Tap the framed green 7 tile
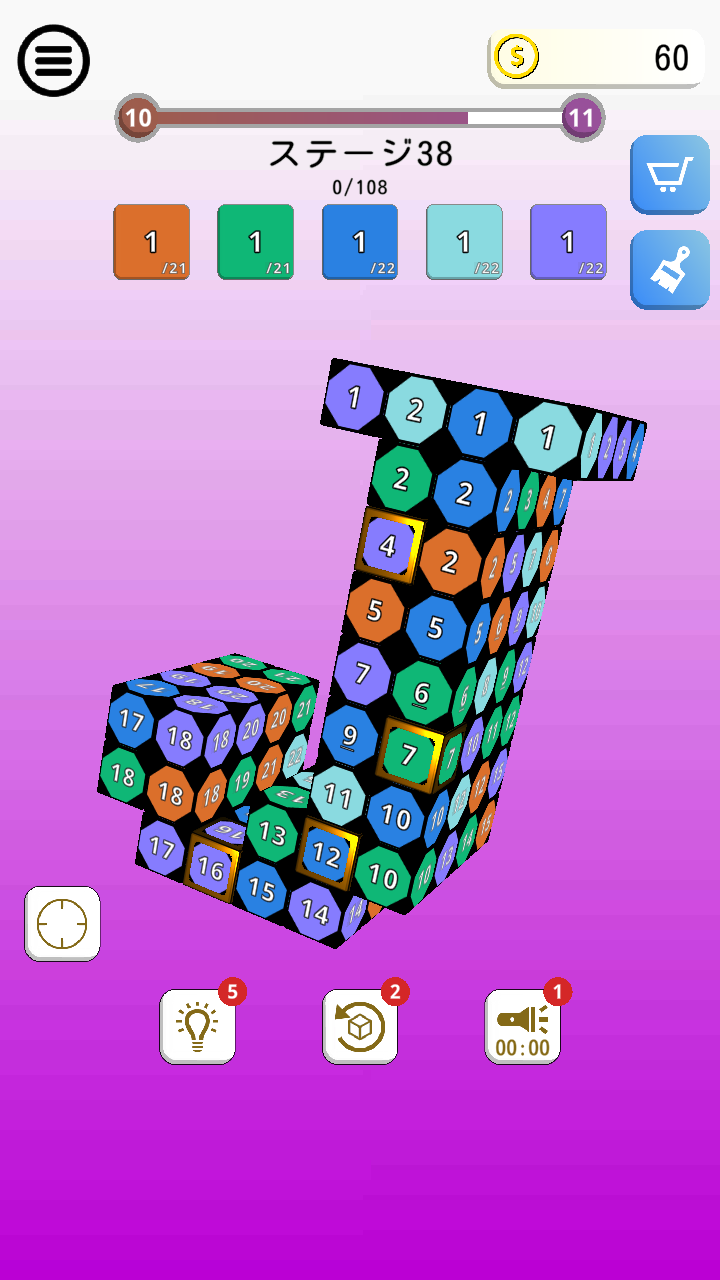The width and height of the screenshot is (720, 1280). pyautogui.click(x=409, y=754)
